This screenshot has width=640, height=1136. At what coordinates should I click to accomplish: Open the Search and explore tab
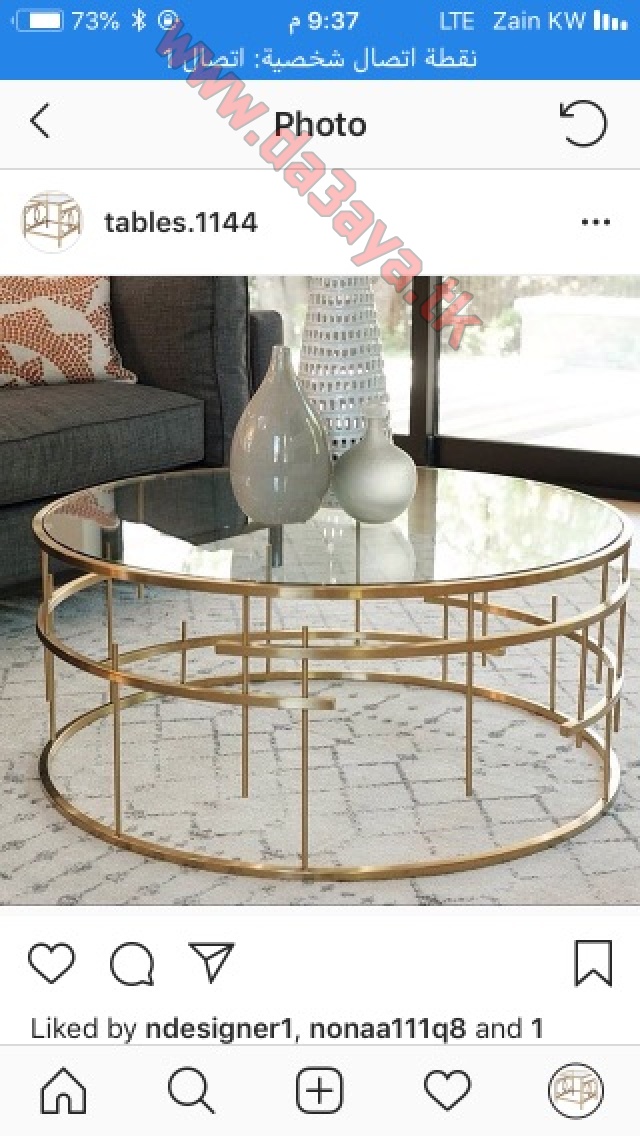191,1090
